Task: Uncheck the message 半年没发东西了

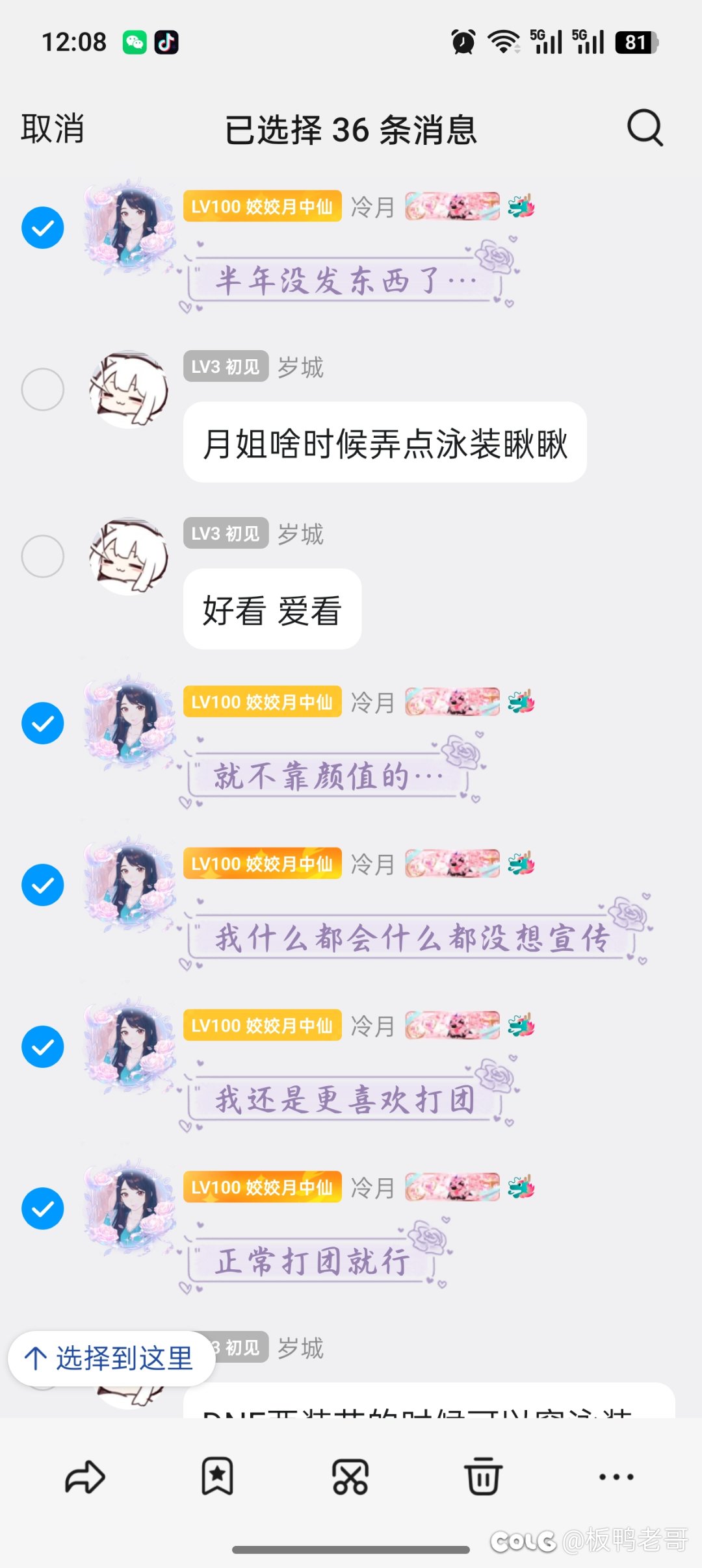Action: point(43,228)
